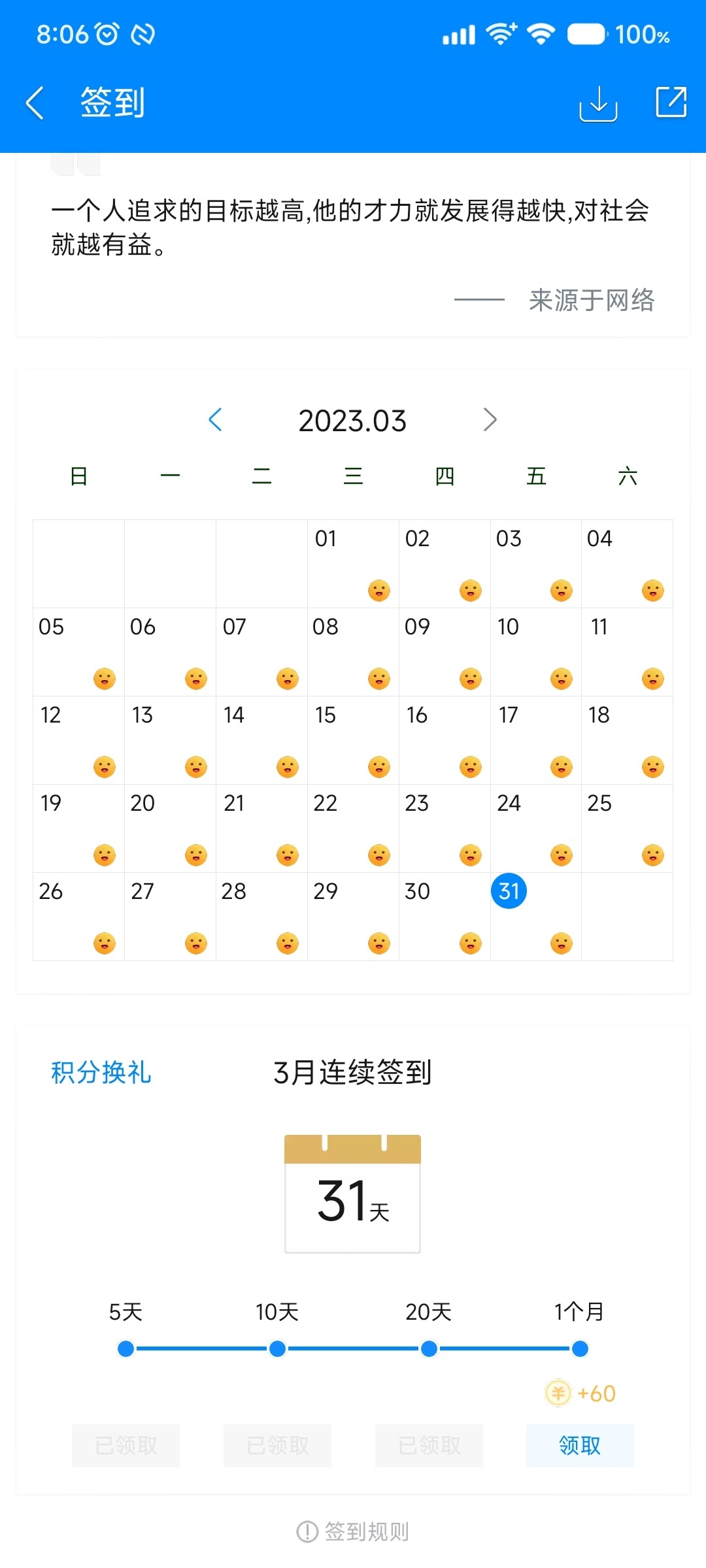
Task: Go back from the 签到 page
Action: pos(35,103)
